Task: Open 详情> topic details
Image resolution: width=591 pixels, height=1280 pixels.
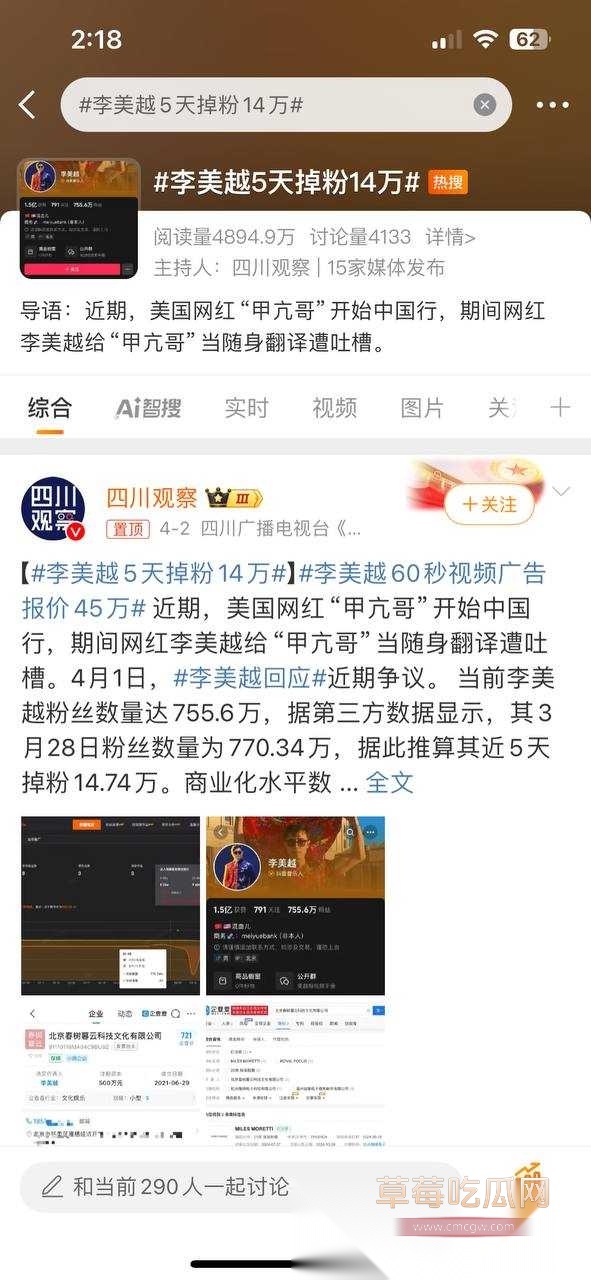Action: (450, 237)
